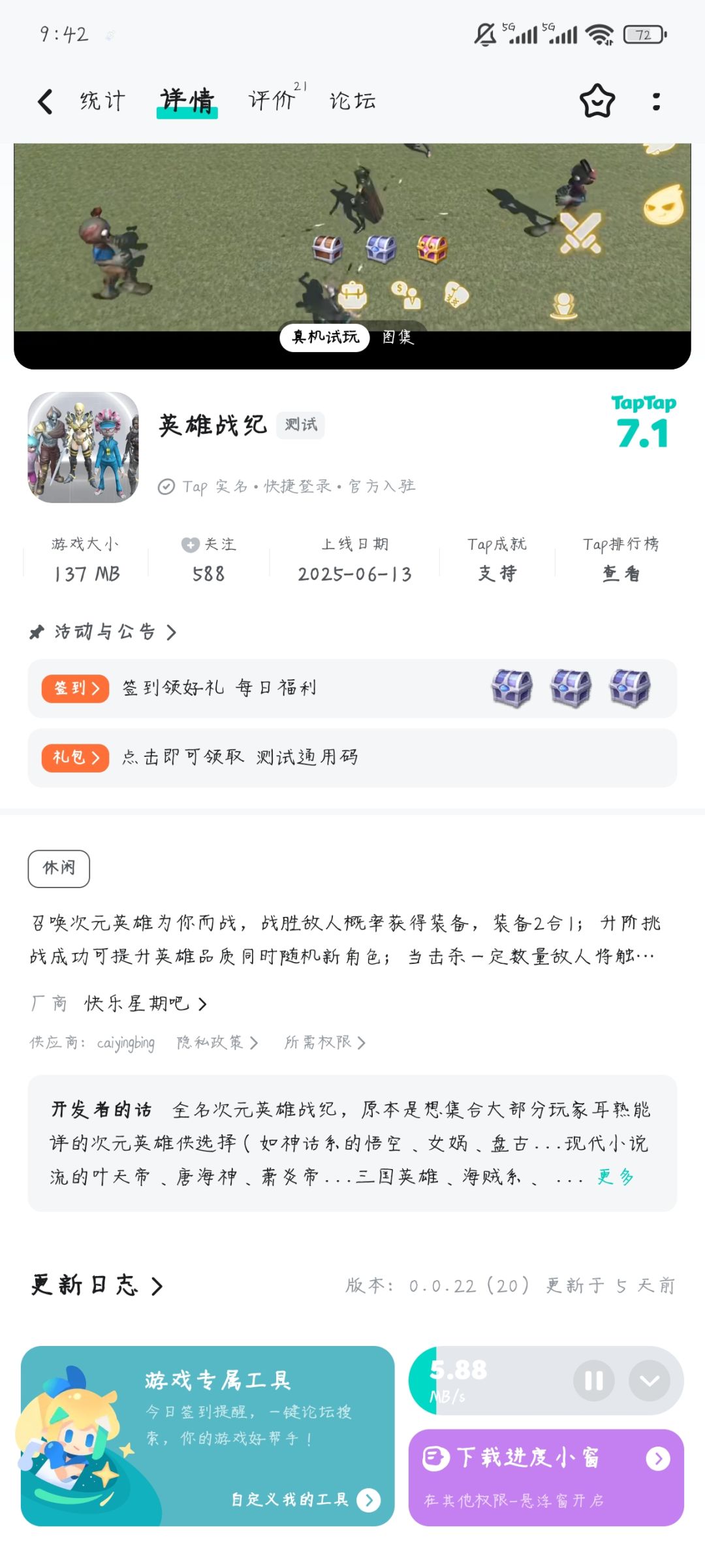Expand developer note with 更多

(616, 1177)
